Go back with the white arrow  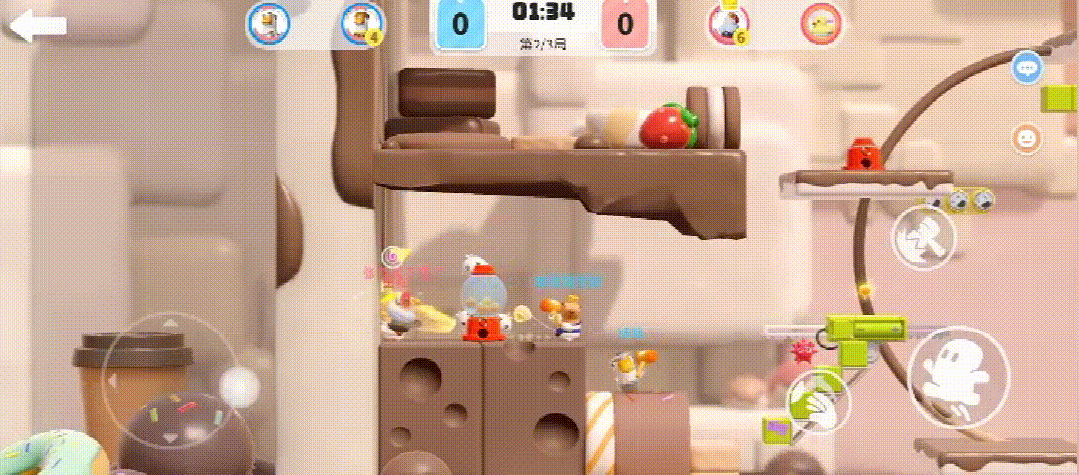coord(37,25)
